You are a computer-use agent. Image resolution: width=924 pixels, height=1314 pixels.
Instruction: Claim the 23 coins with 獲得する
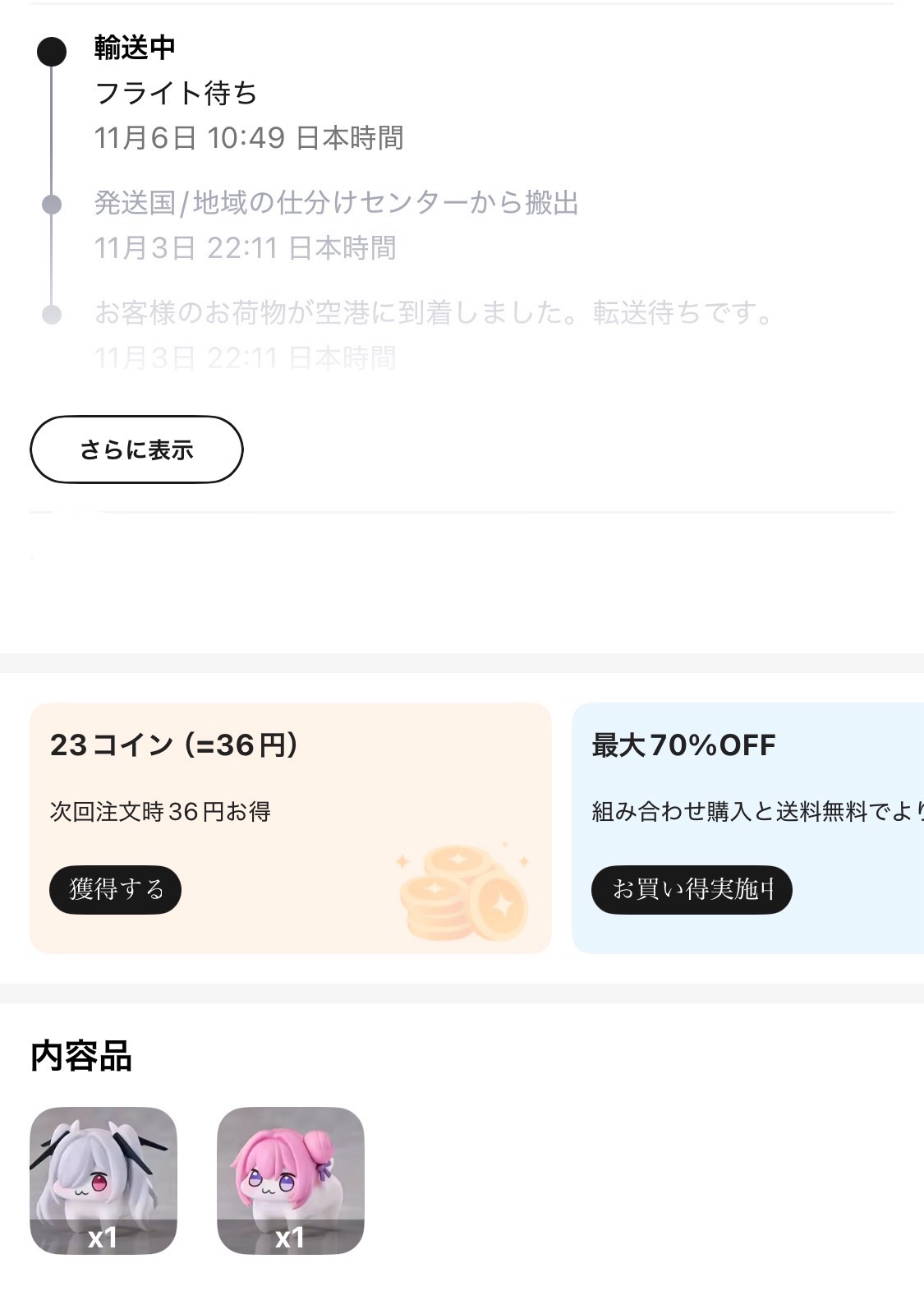[115, 889]
